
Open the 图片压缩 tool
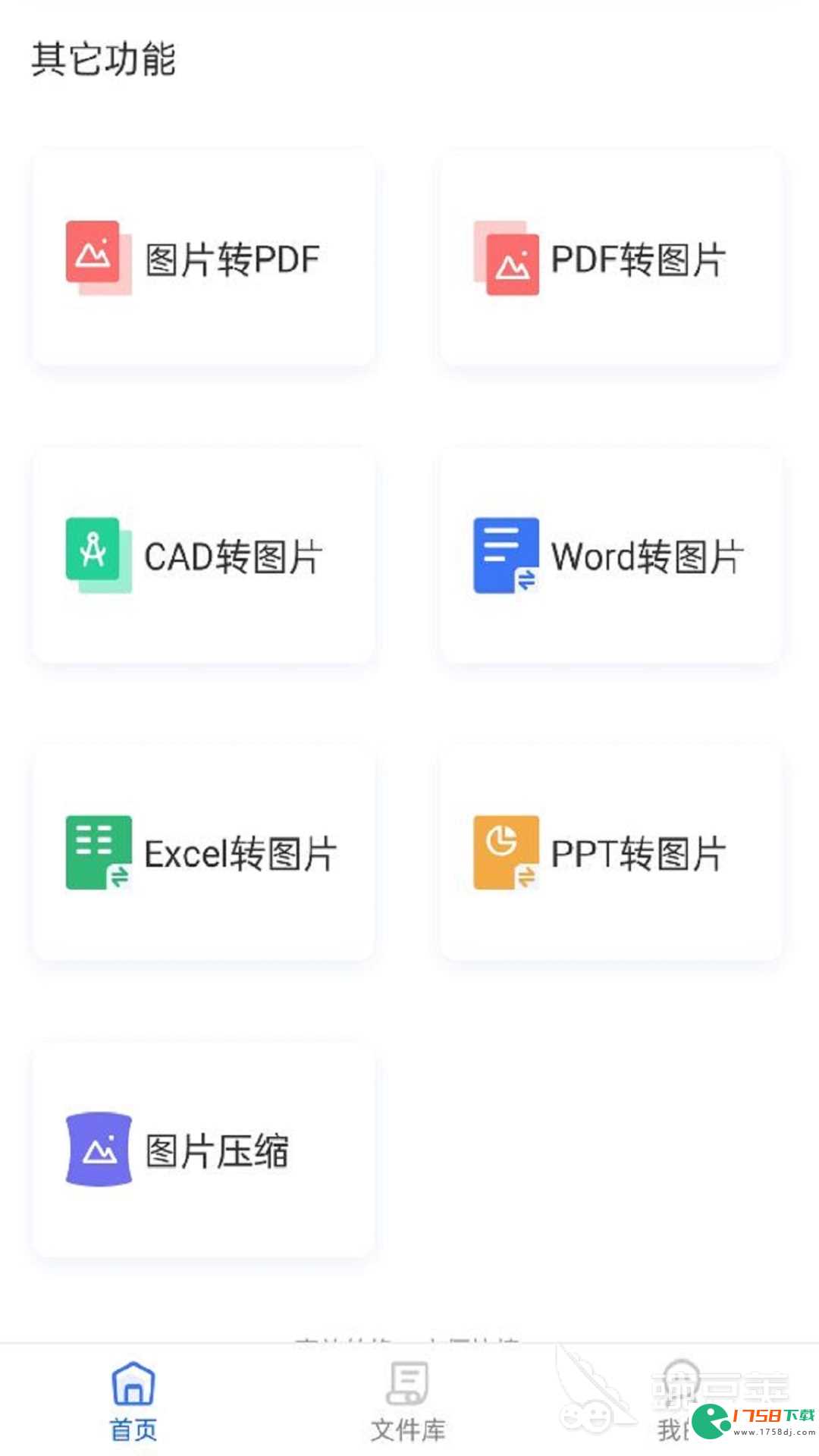[203, 1150]
